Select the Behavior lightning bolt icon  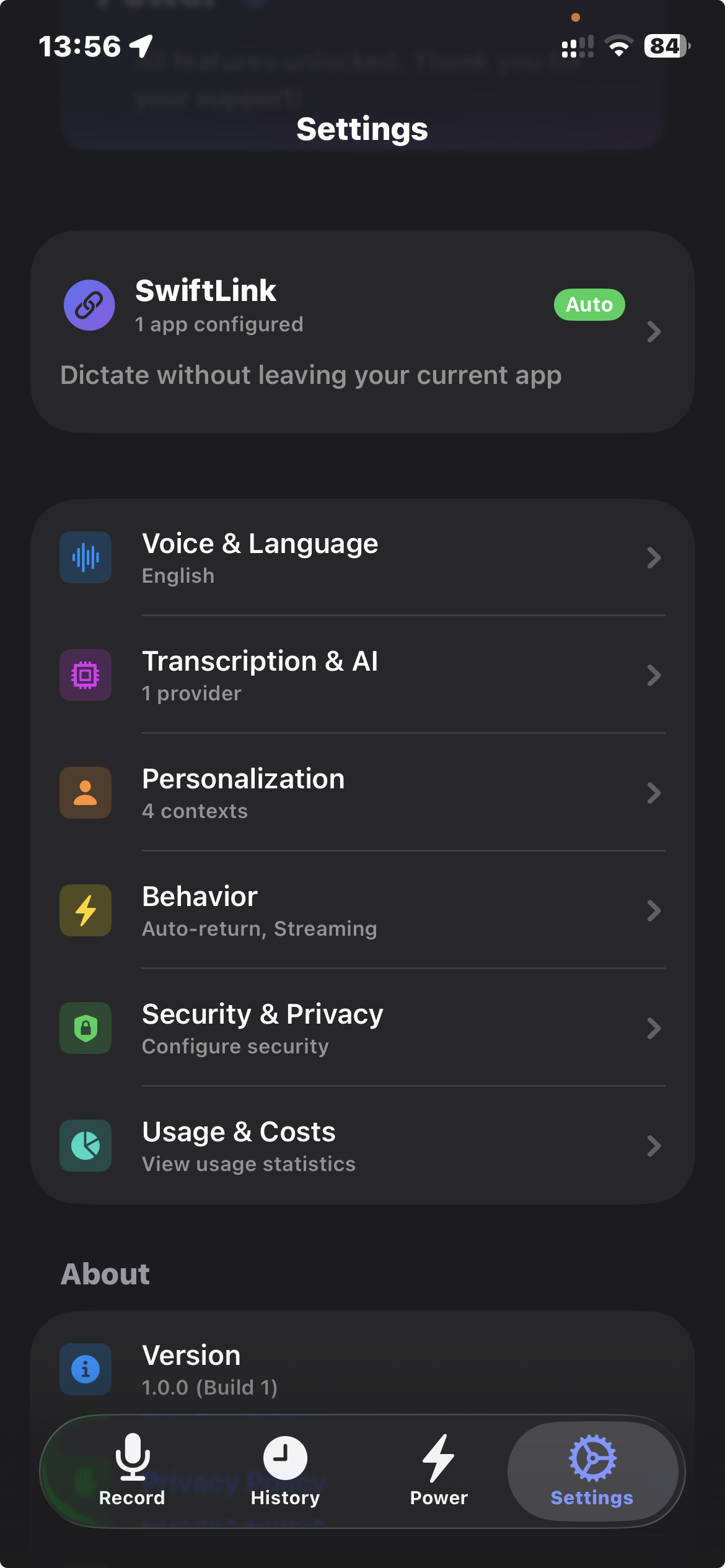(x=85, y=910)
